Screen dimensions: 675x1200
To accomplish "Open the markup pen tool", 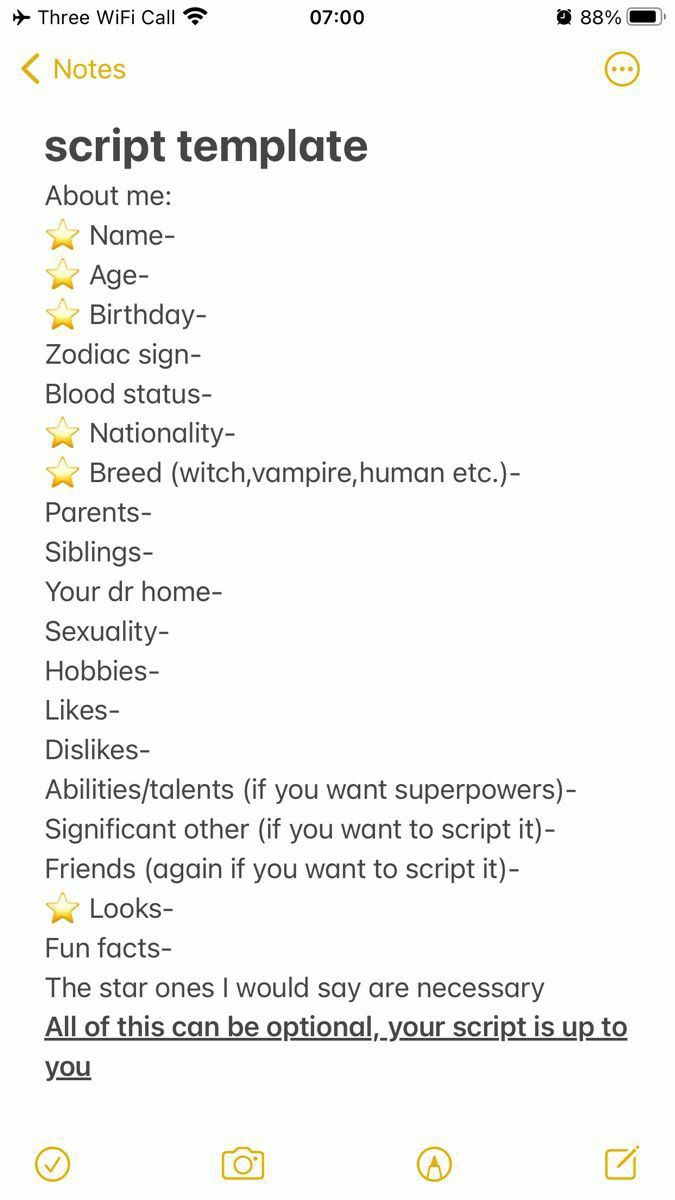I will tap(434, 1164).
